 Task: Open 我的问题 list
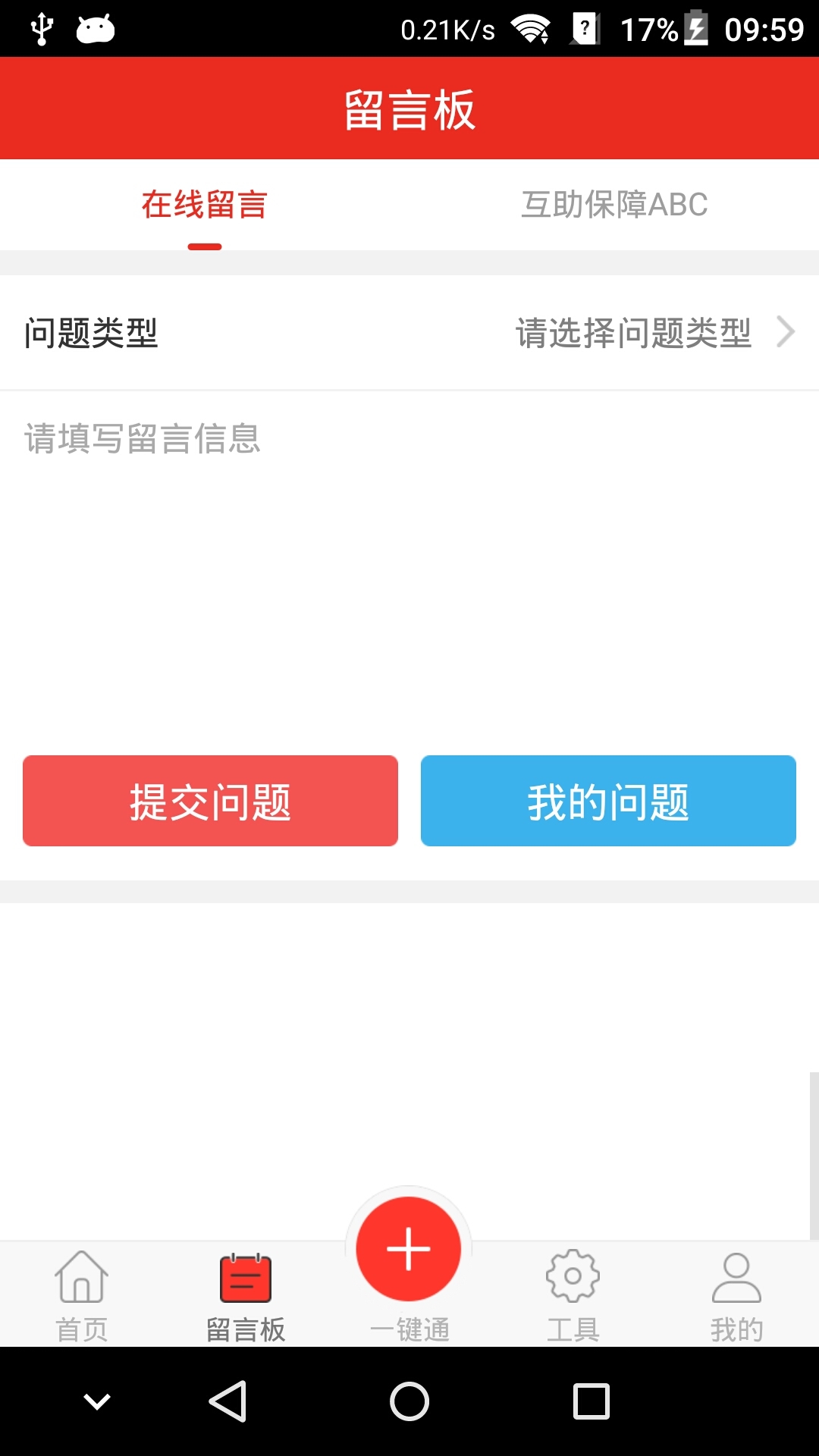click(608, 801)
